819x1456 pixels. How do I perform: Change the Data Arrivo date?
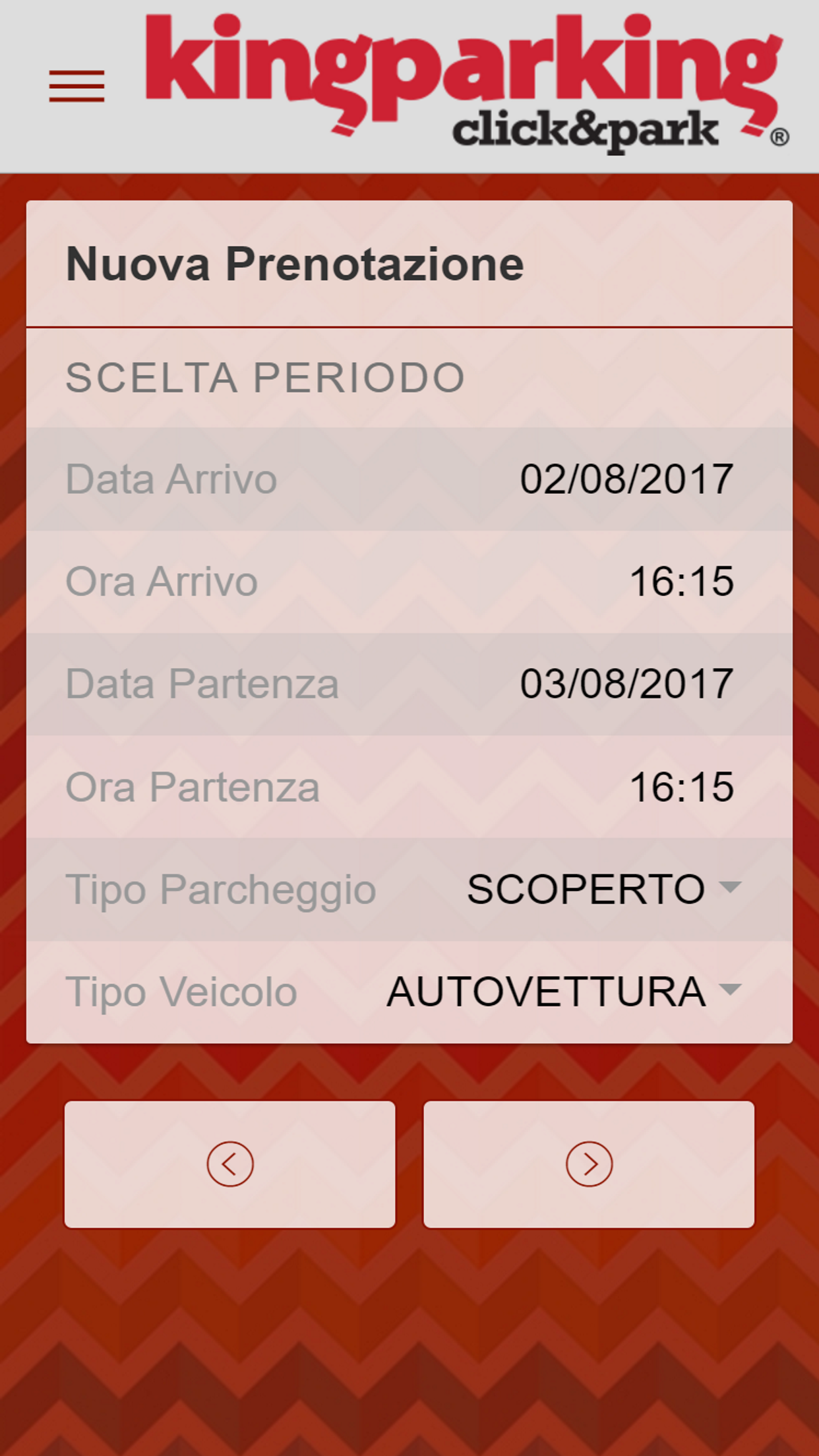[x=626, y=479]
